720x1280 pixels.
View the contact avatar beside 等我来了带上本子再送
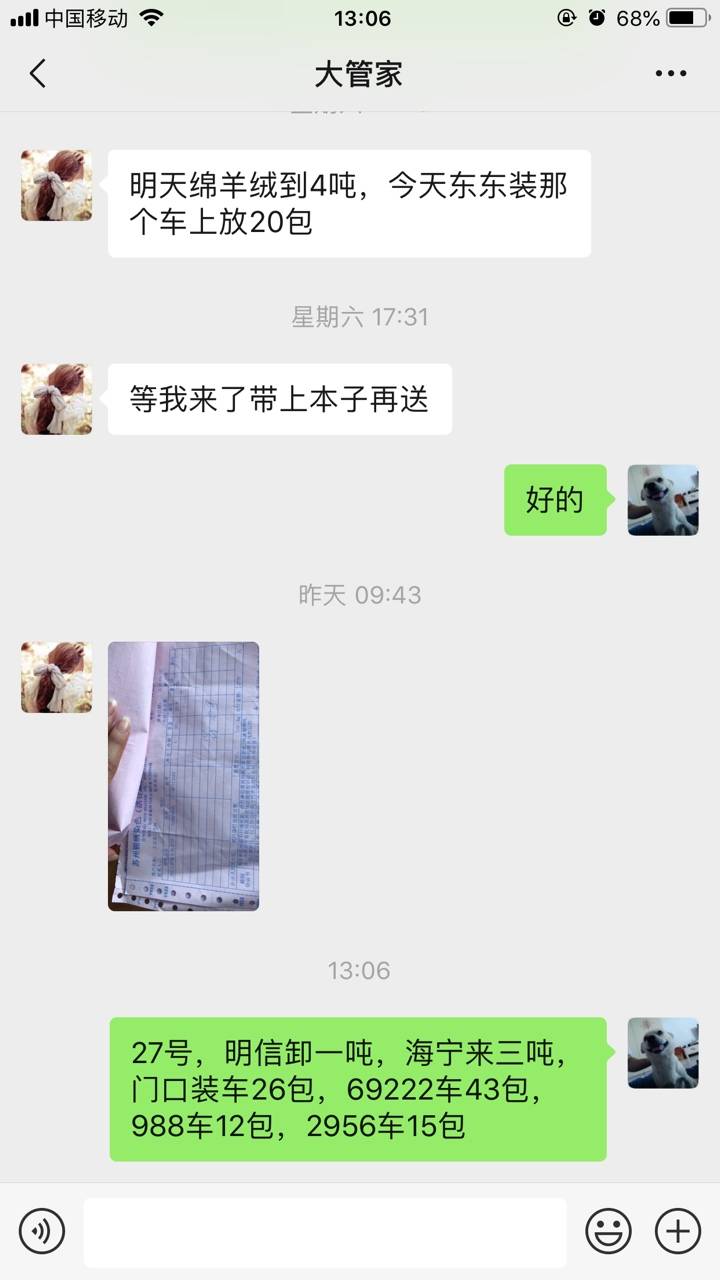pos(56,399)
